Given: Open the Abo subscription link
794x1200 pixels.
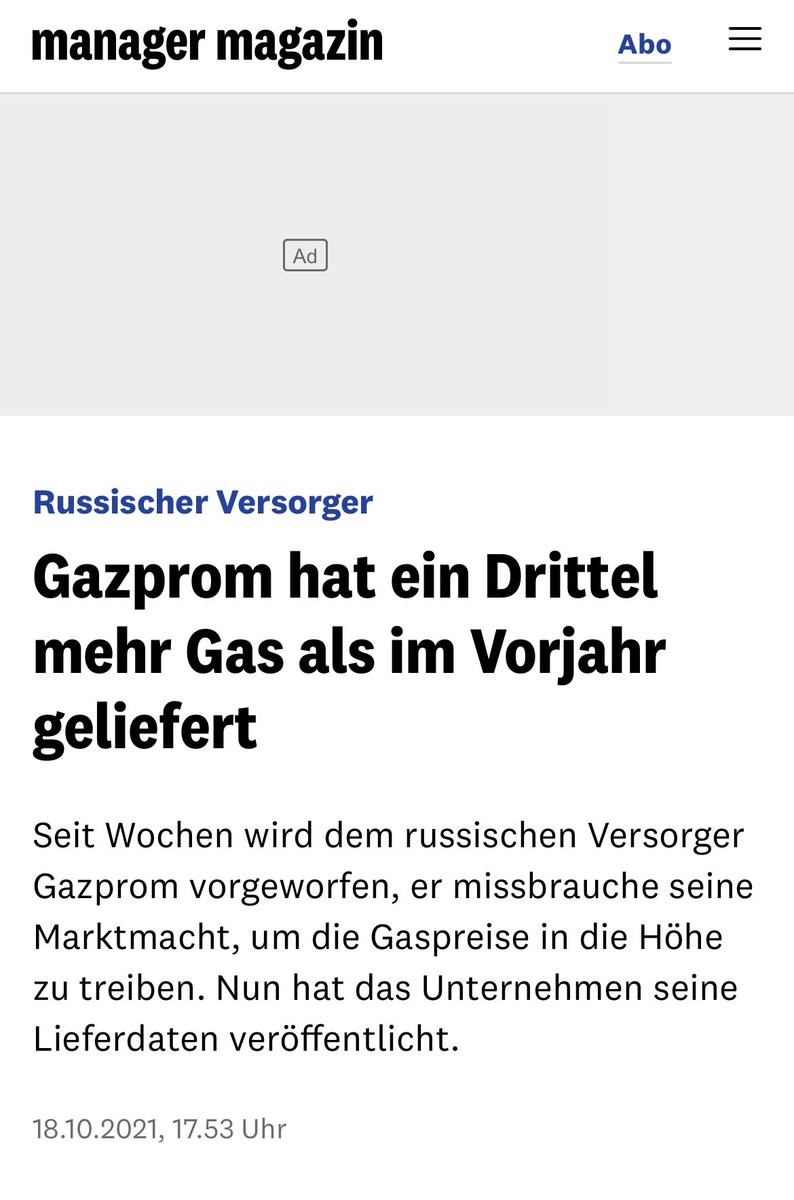Looking at the screenshot, I should tap(644, 44).
